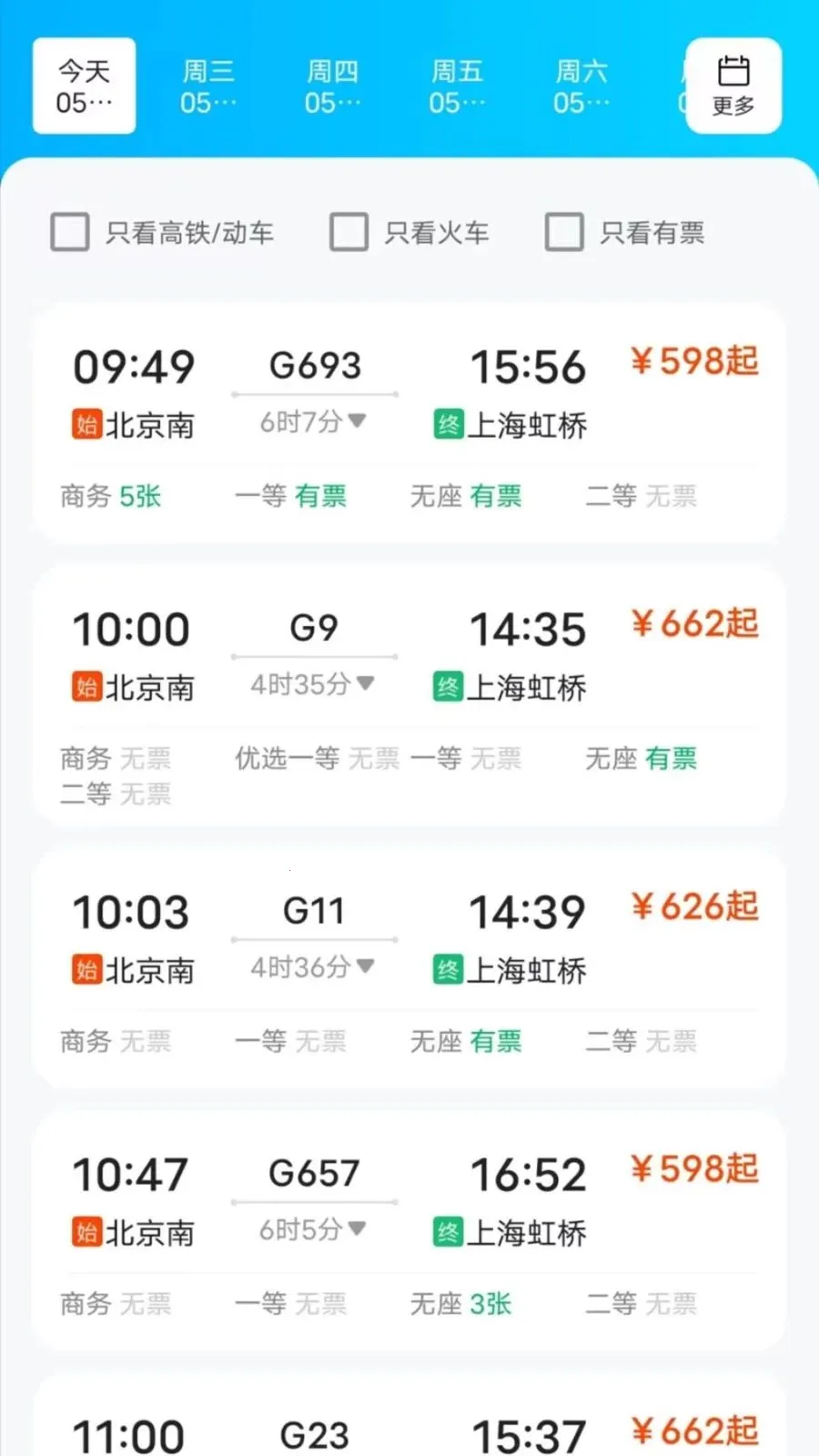Open the G11 train departing 10:03
The width and height of the screenshot is (819, 1456).
click(x=409, y=969)
